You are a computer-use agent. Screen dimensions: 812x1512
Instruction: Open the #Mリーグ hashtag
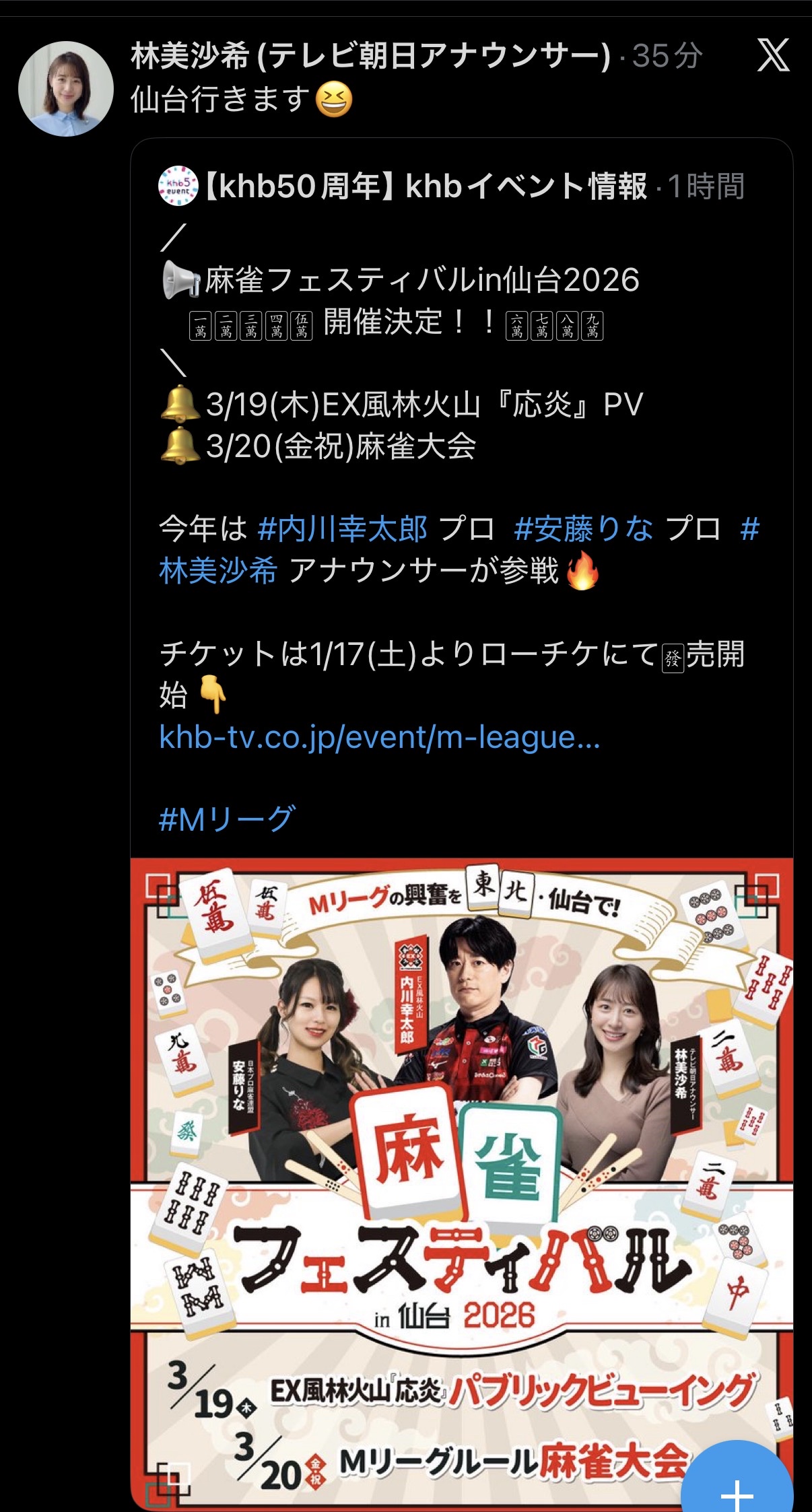pyautogui.click(x=227, y=819)
